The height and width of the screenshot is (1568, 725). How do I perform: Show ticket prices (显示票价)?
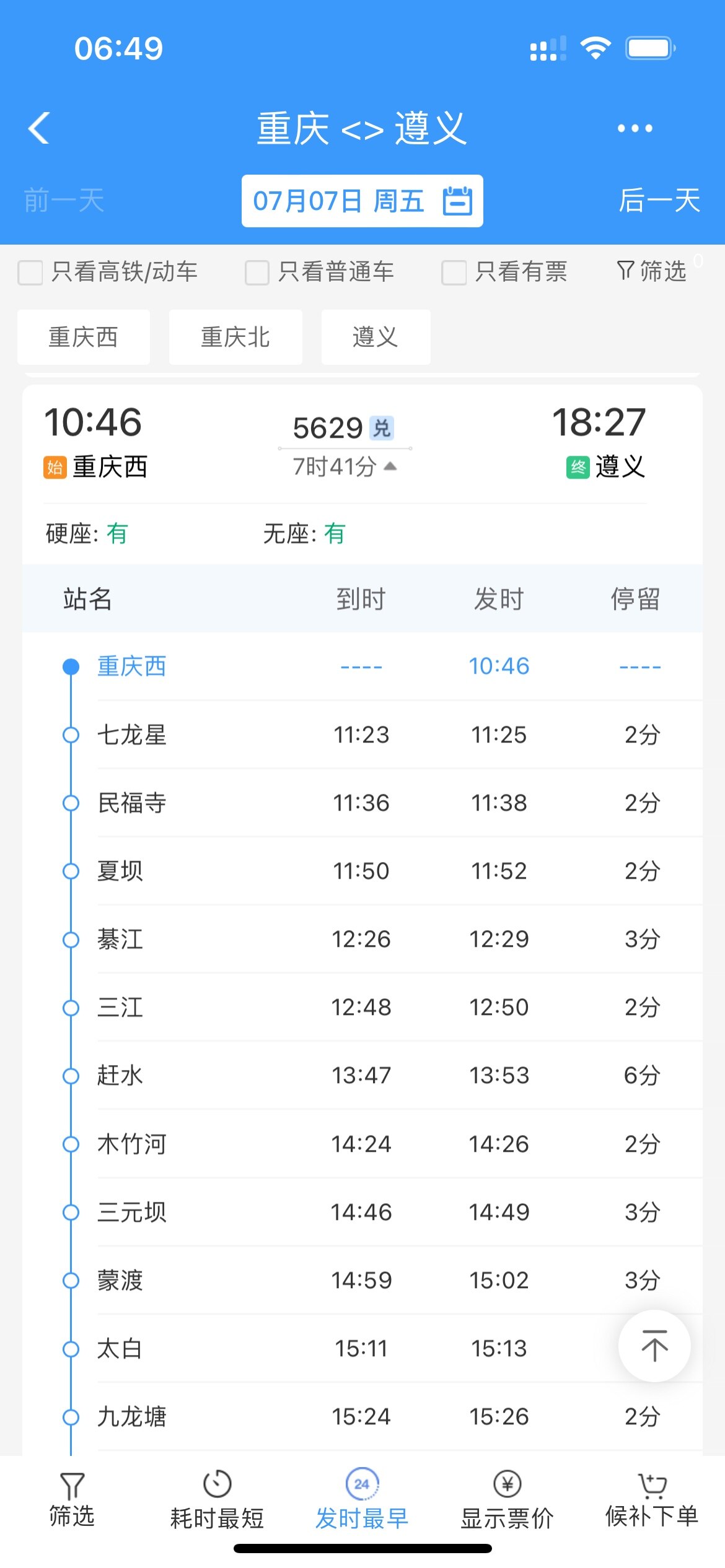pos(507,1499)
